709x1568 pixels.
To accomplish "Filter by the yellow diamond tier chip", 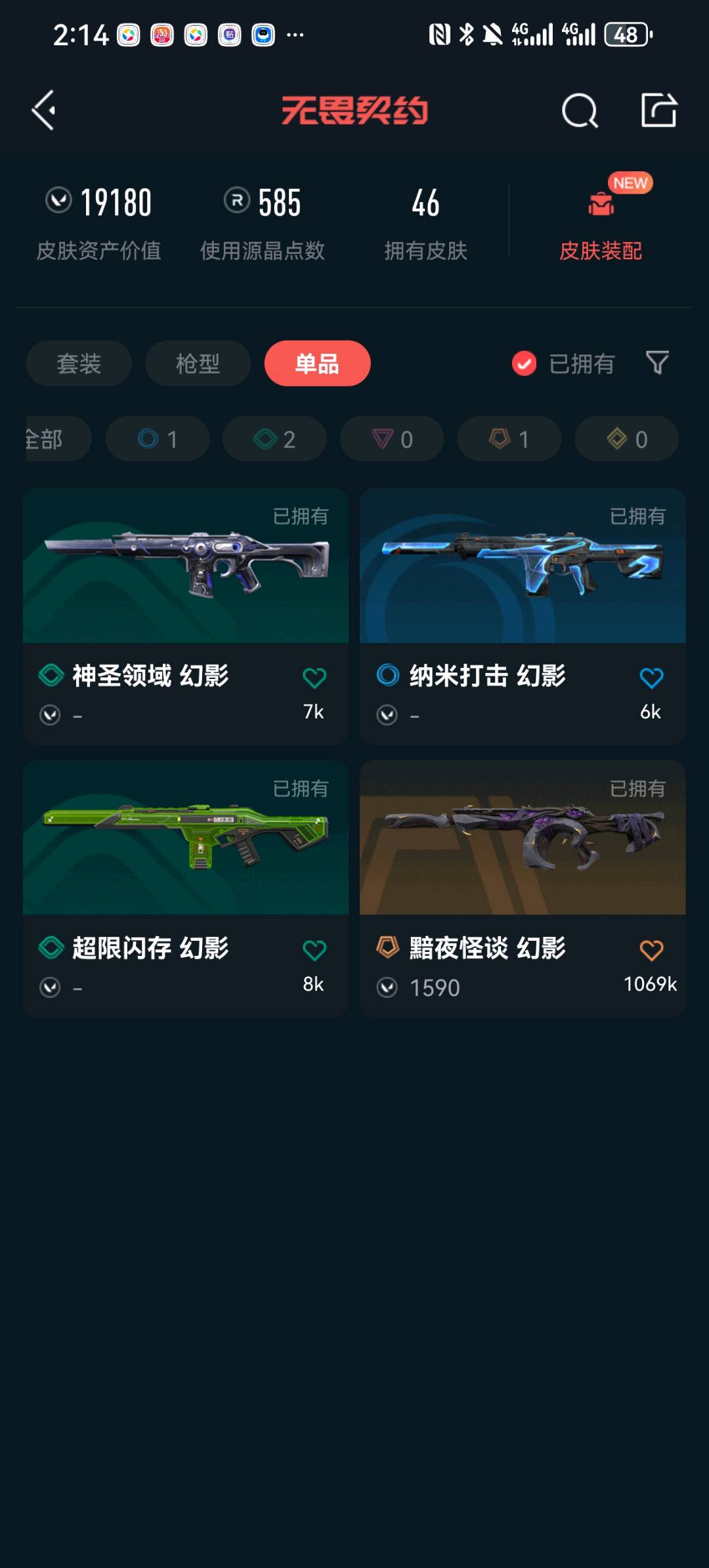I will tap(626, 439).
